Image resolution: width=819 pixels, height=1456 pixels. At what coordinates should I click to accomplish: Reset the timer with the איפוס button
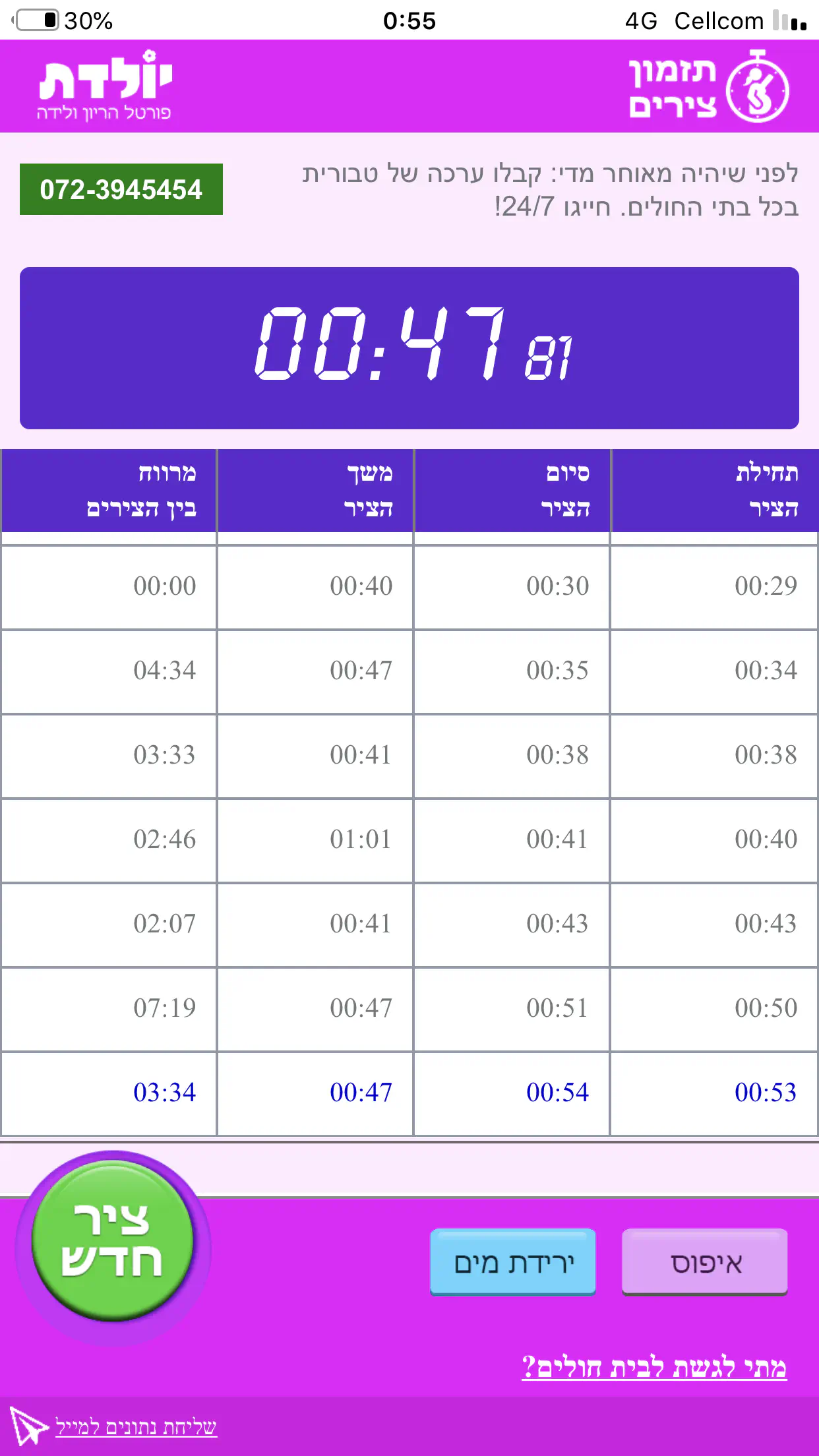click(705, 1262)
